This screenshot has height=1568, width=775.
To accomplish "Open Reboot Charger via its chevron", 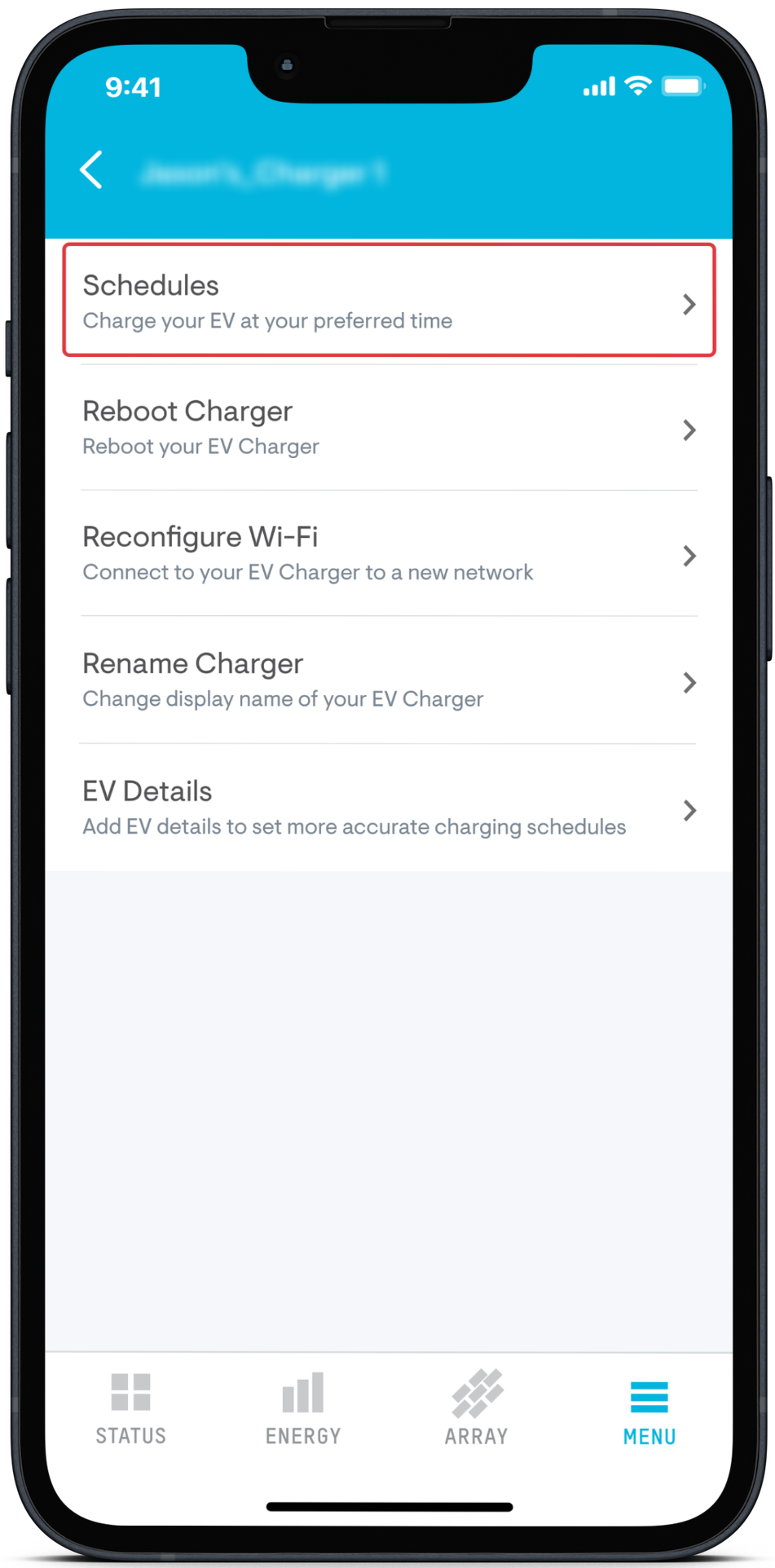I will (689, 429).
